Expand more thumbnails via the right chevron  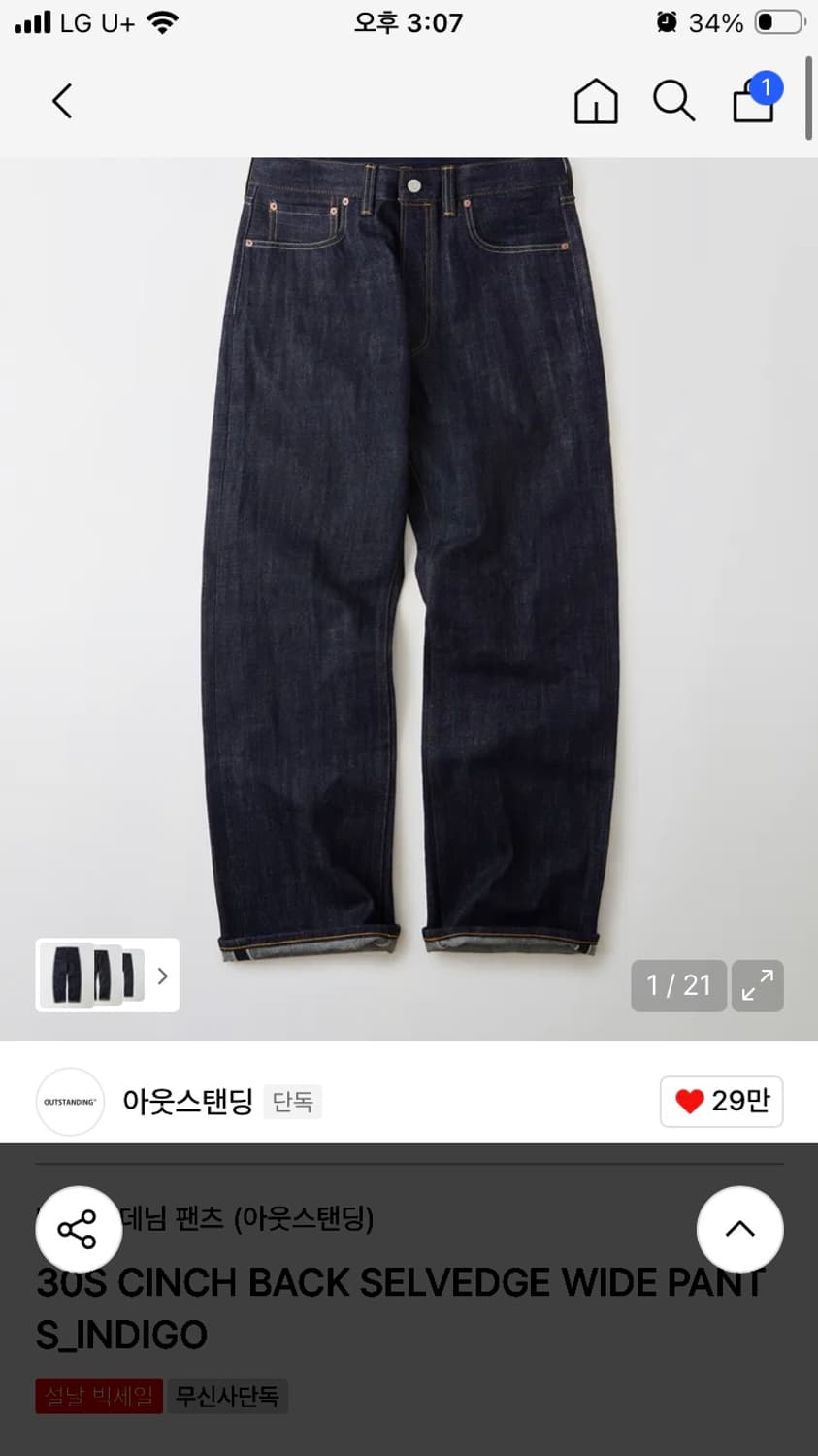click(x=161, y=976)
